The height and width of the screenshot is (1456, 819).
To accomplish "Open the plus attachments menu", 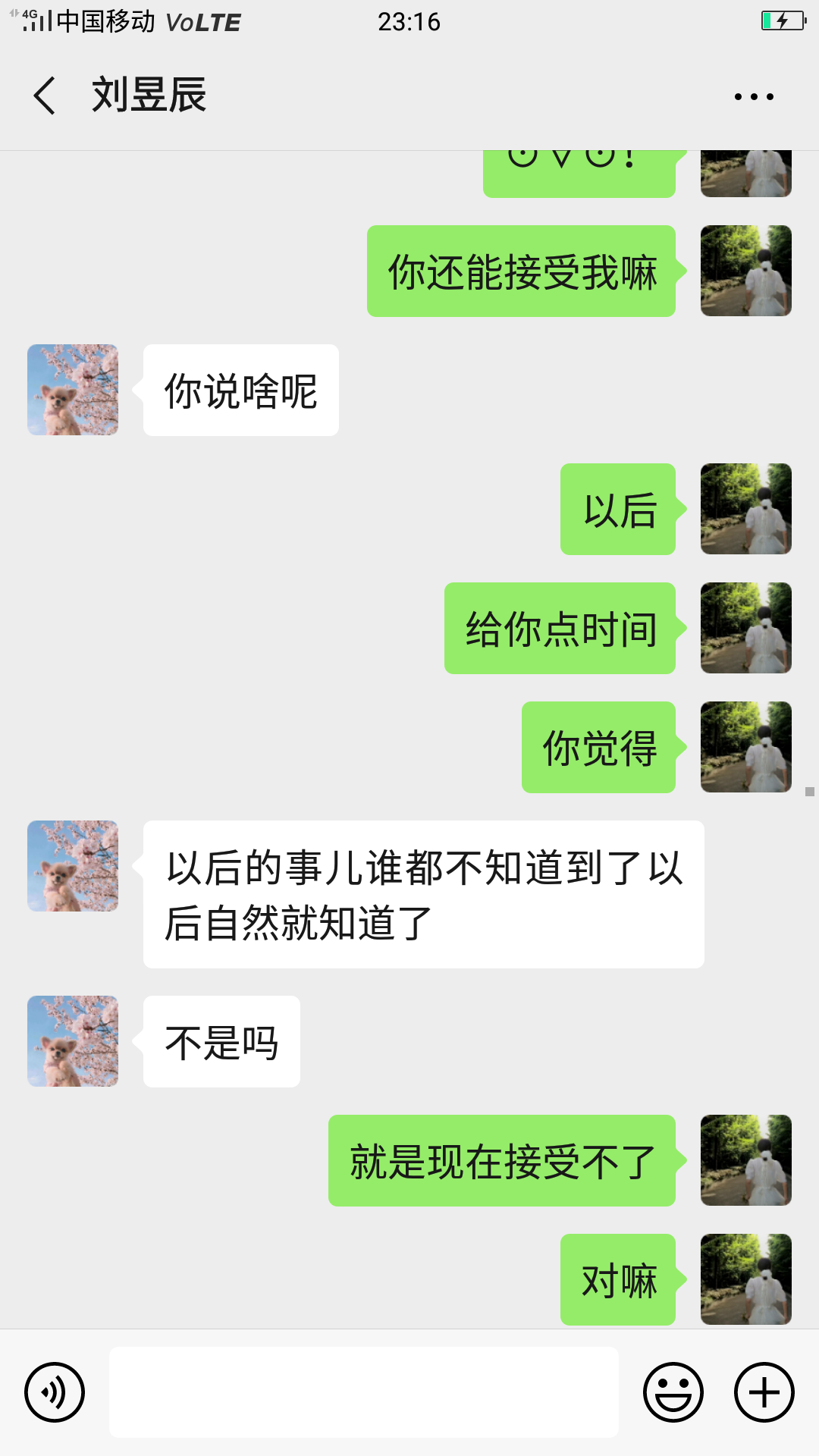I will [x=764, y=1392].
